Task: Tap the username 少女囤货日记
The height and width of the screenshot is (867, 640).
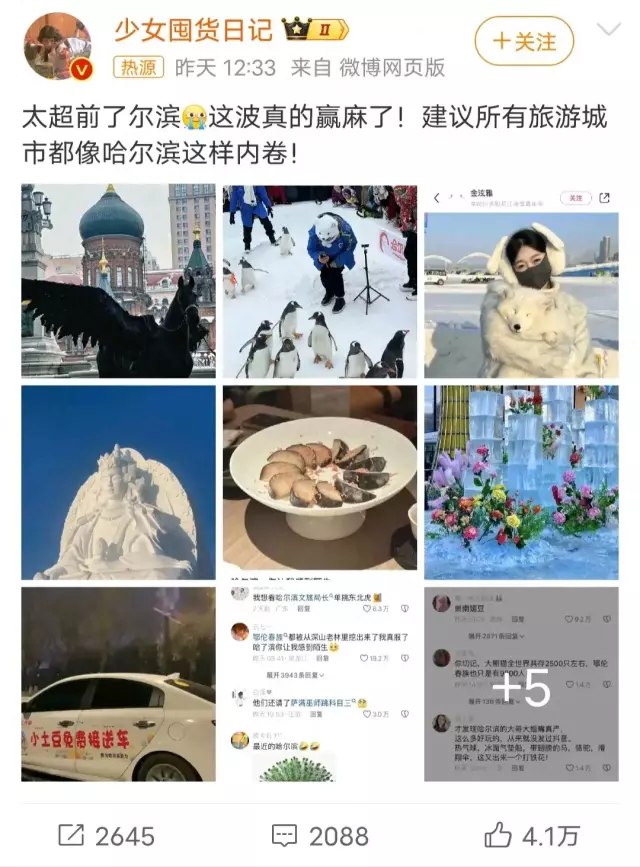Action: pos(192,30)
